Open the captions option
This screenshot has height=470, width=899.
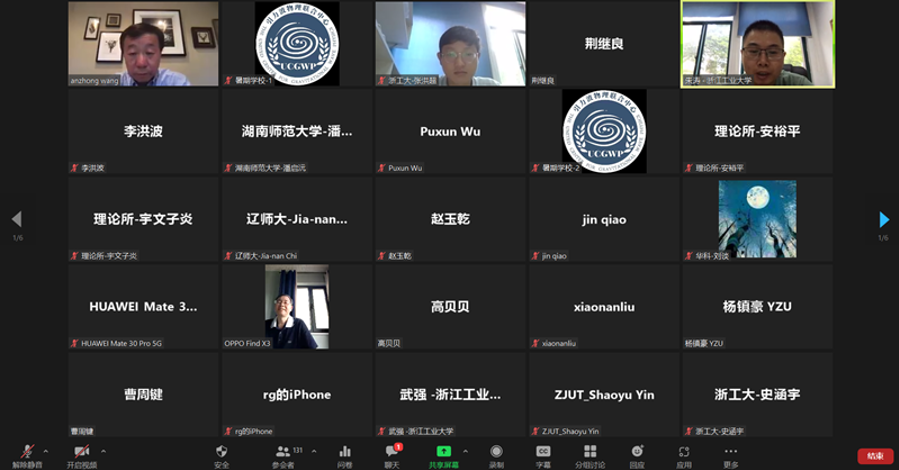tap(543, 454)
